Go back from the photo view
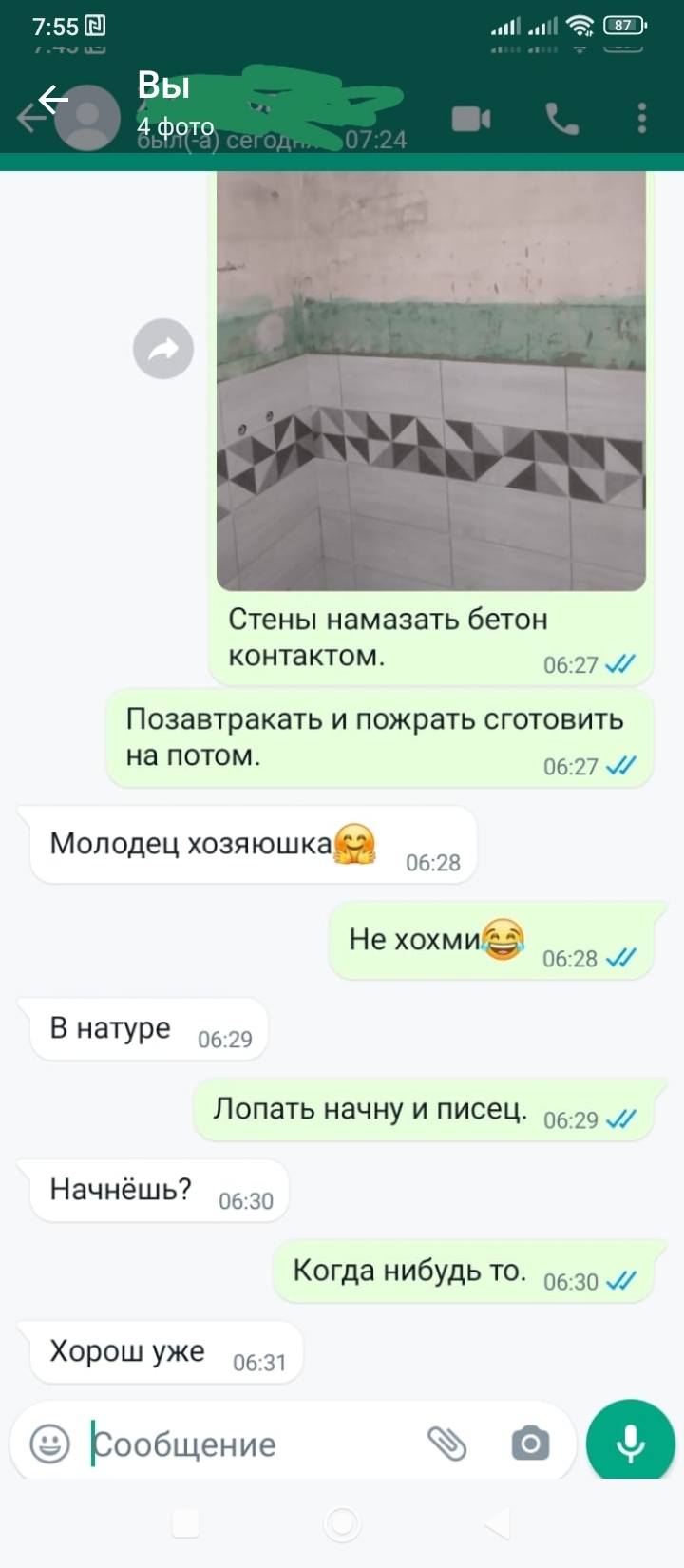The image size is (684, 1568). [52, 99]
